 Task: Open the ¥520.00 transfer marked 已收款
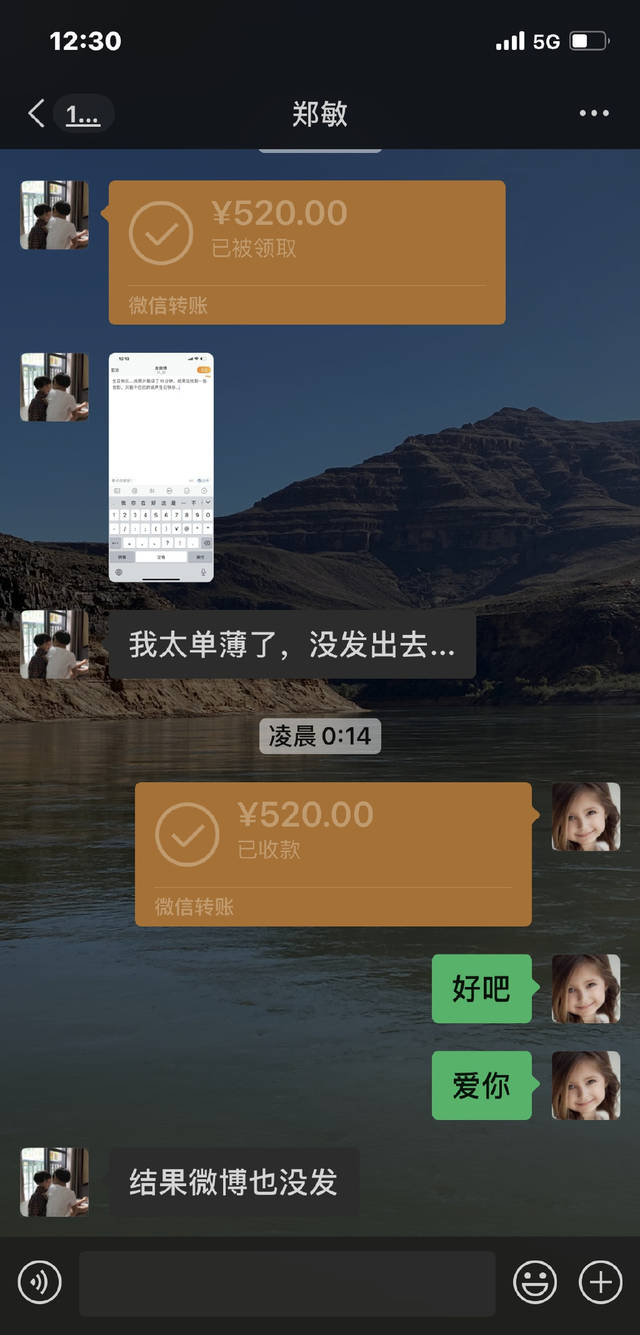coord(333,854)
